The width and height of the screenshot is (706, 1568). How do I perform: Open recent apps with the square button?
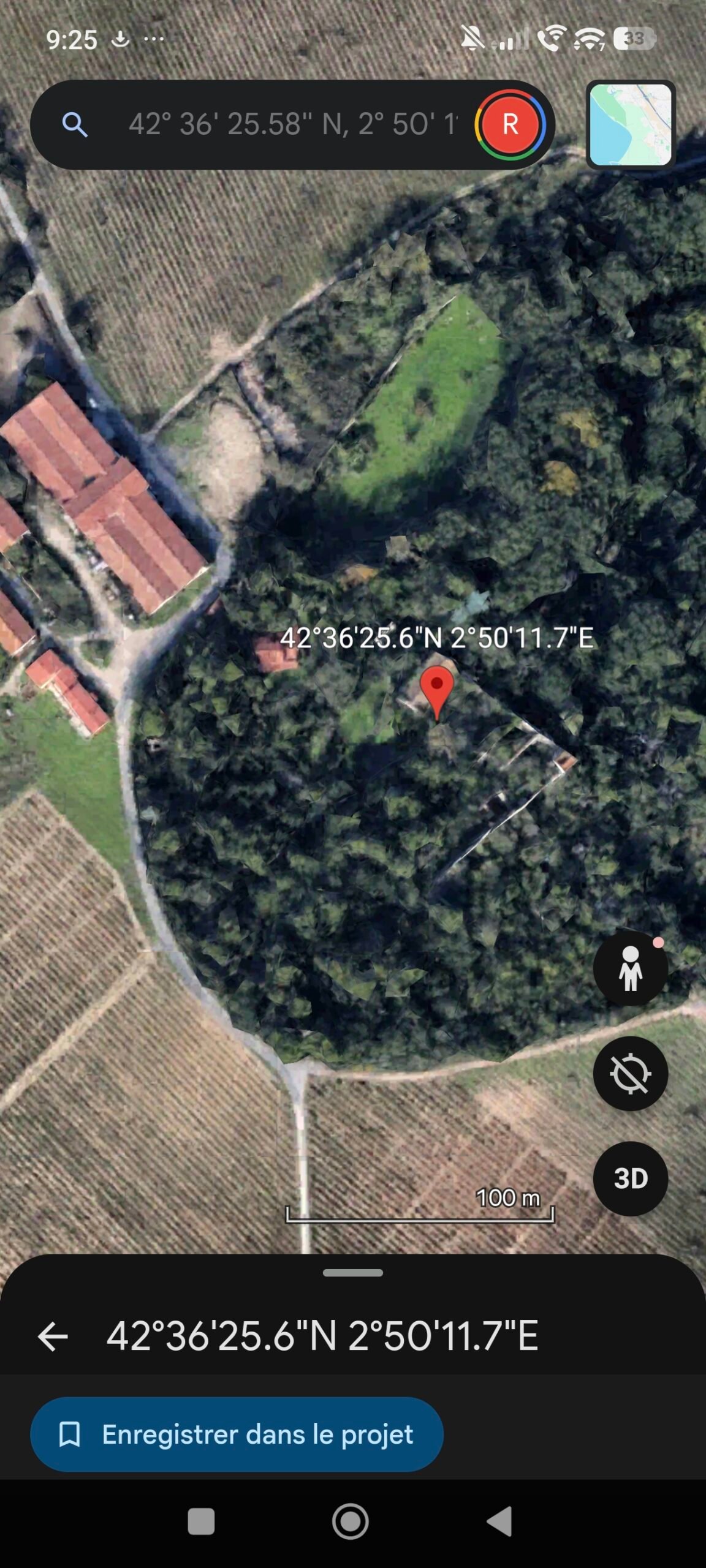[201, 1521]
